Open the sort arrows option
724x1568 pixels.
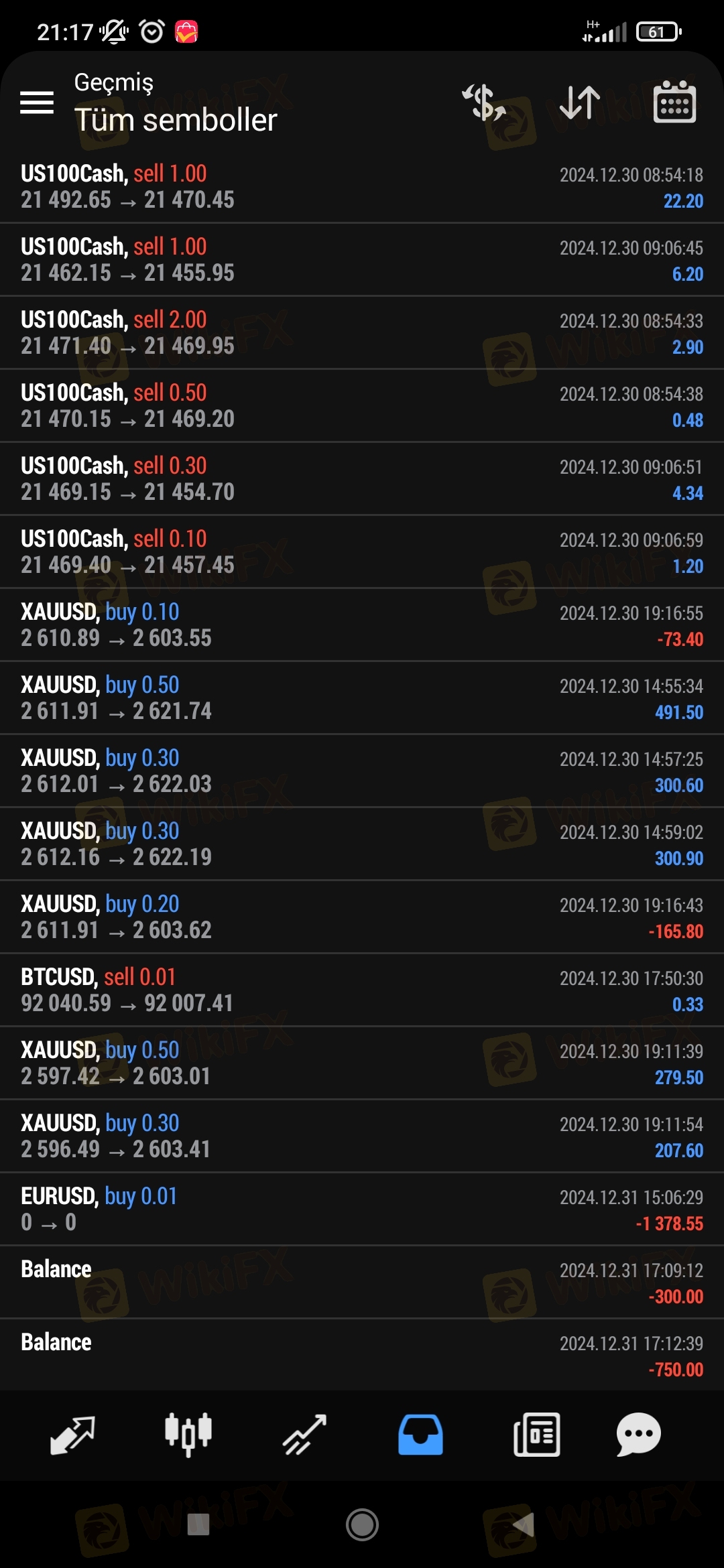[580, 103]
